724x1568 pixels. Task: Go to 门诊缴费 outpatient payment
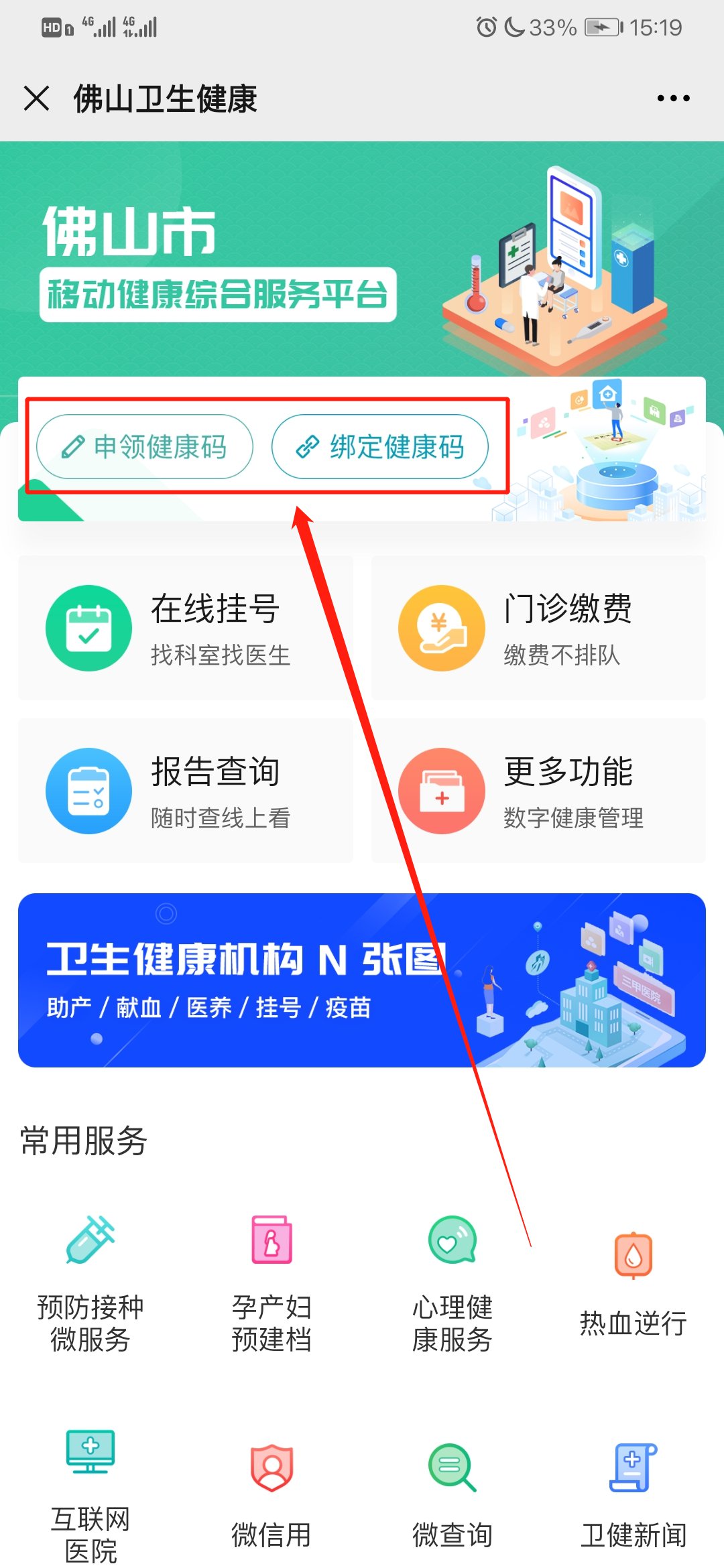click(538, 628)
